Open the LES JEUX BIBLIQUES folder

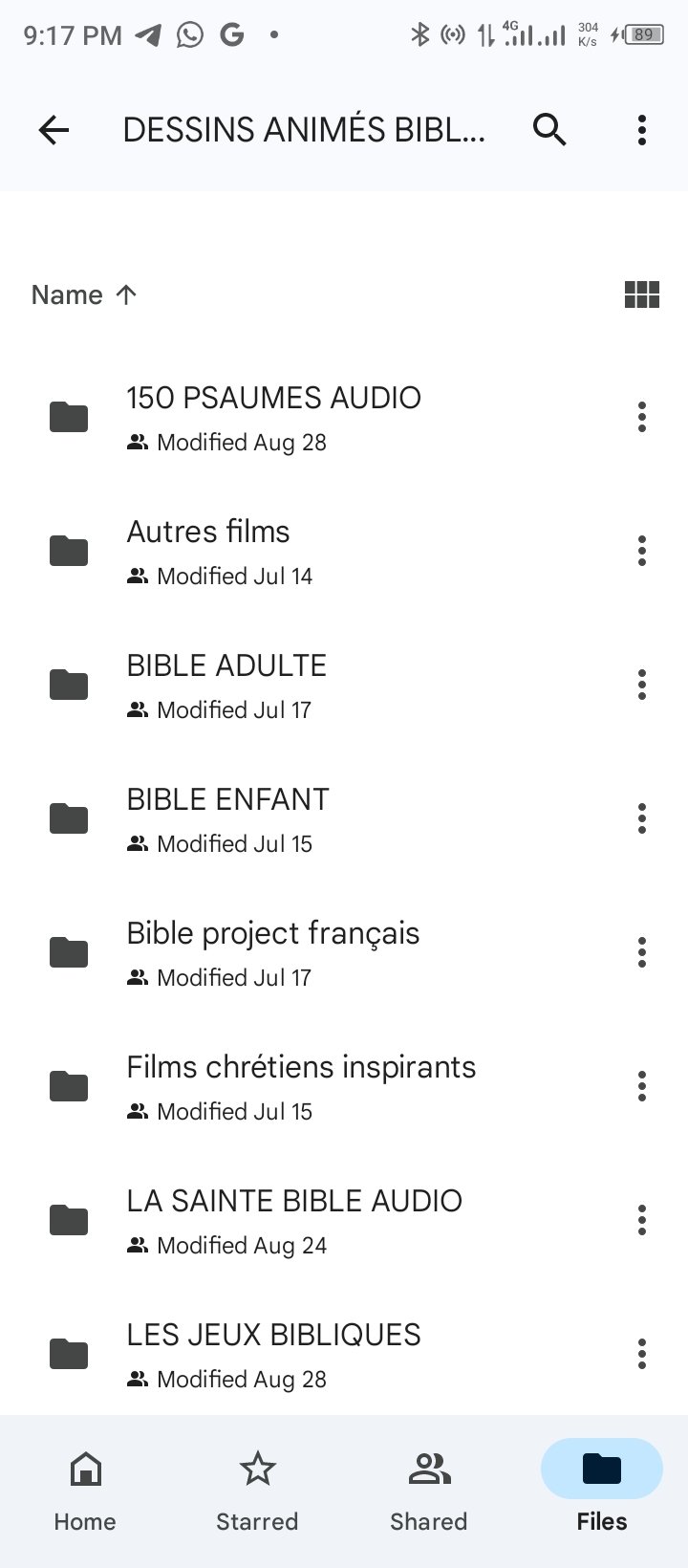[x=273, y=1354]
